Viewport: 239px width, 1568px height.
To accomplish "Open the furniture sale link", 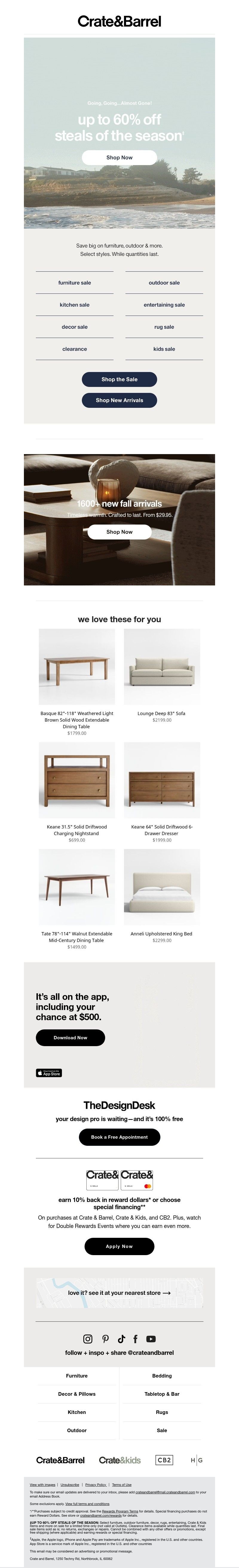I will click(x=74, y=282).
